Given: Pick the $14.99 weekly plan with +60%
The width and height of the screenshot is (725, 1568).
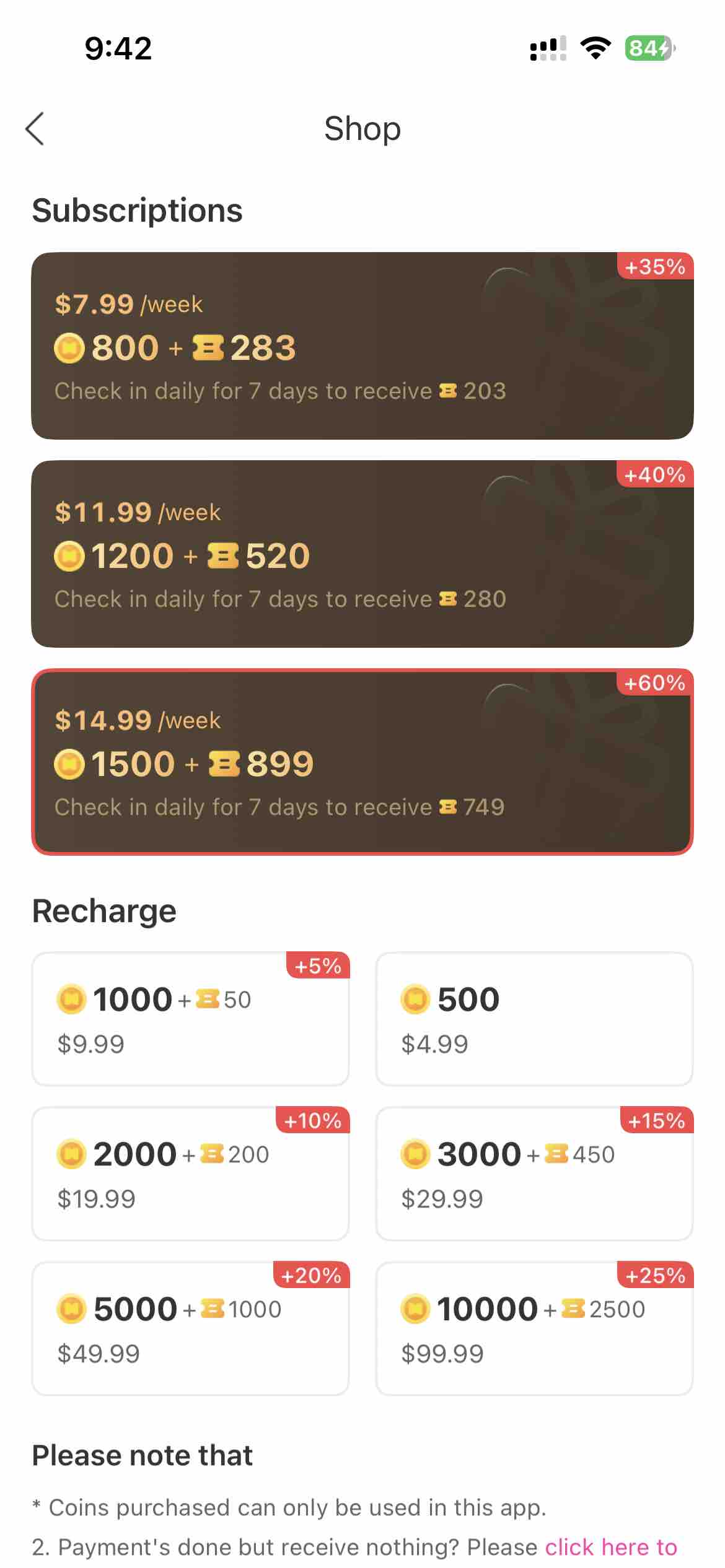Looking at the screenshot, I should (x=362, y=762).
